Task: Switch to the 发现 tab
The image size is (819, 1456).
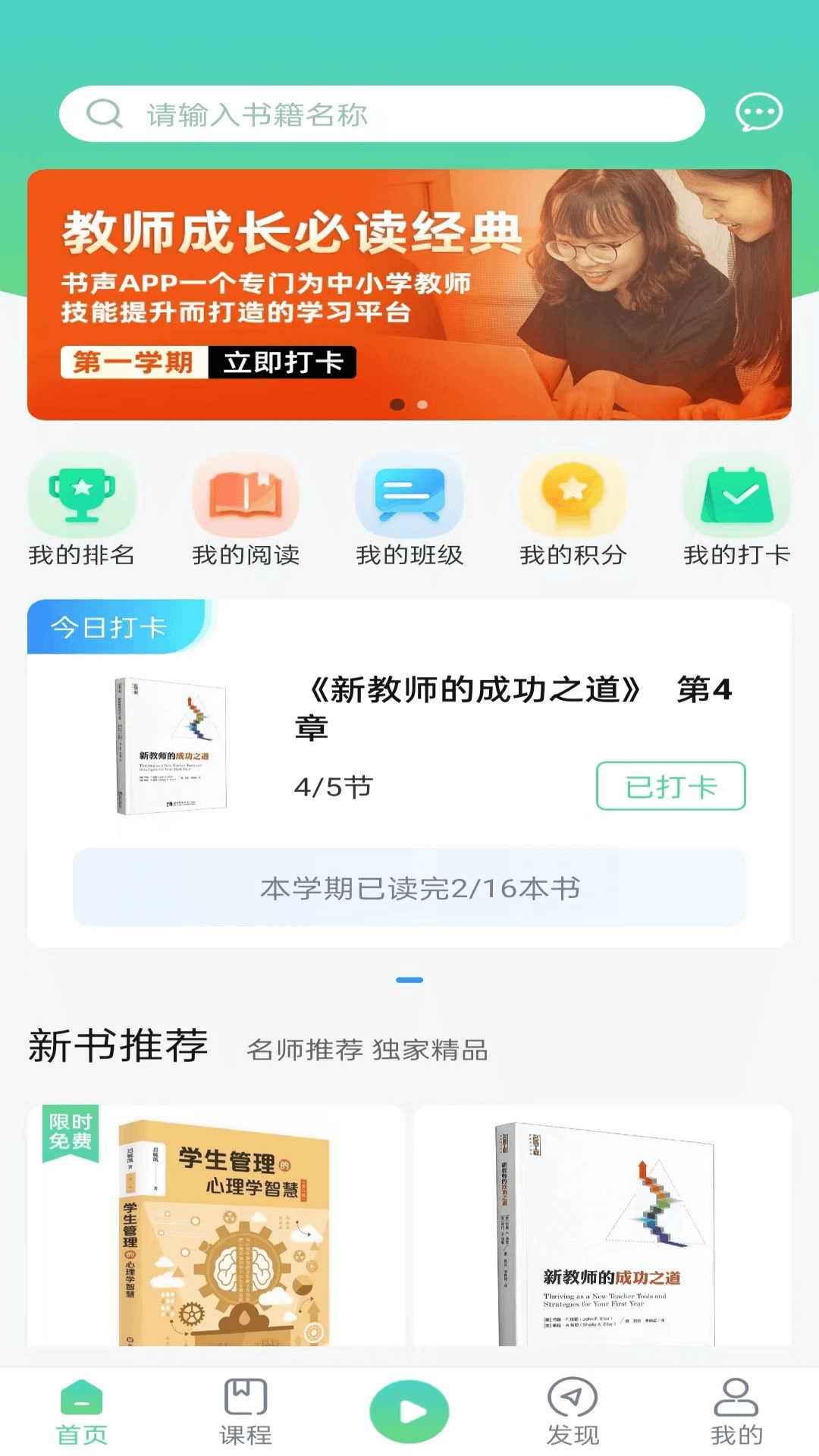Action: [573, 1411]
